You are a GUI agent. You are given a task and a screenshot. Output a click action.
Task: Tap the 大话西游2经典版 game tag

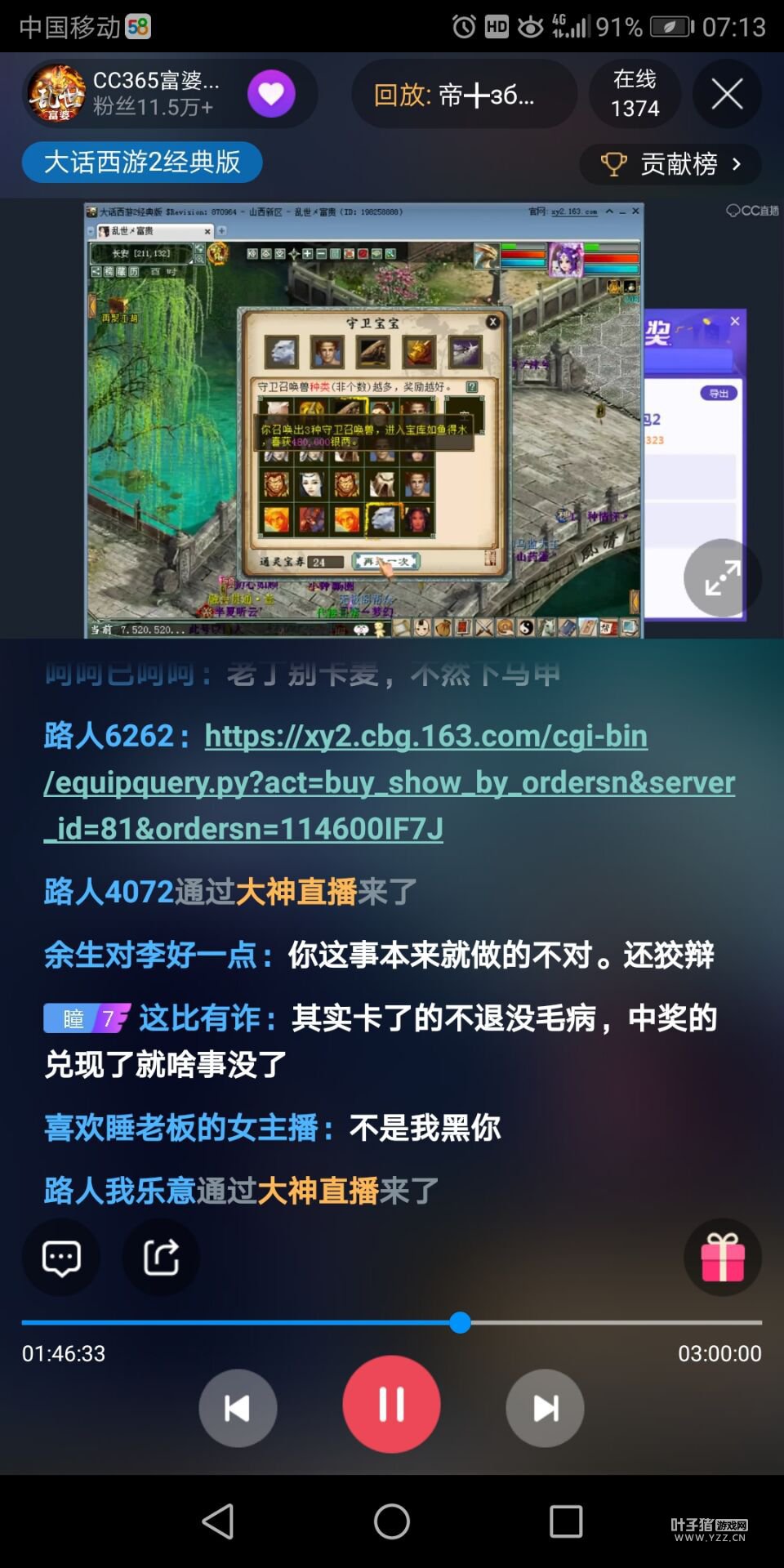tap(142, 162)
